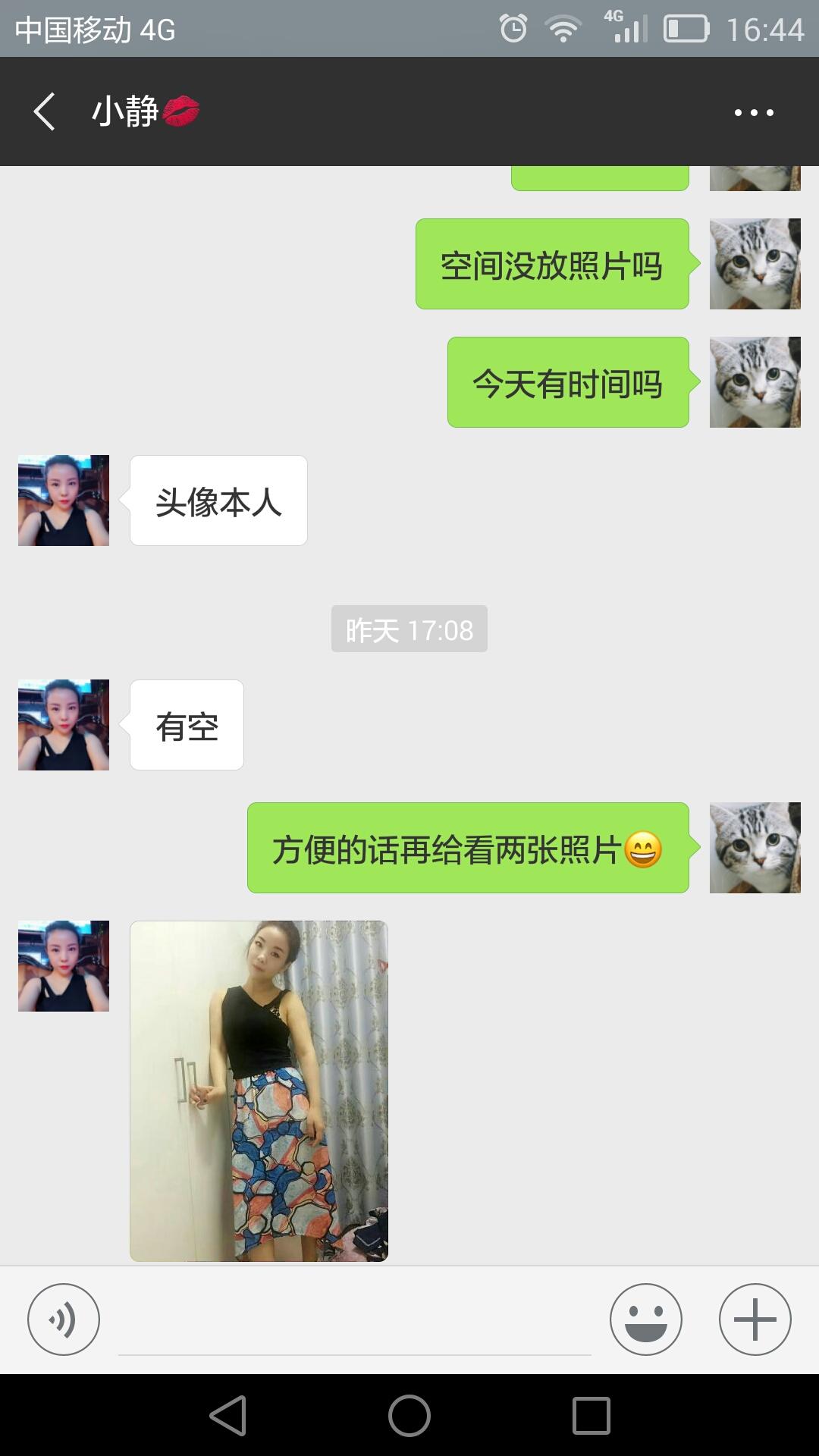Switch to voice message input

tap(64, 1319)
